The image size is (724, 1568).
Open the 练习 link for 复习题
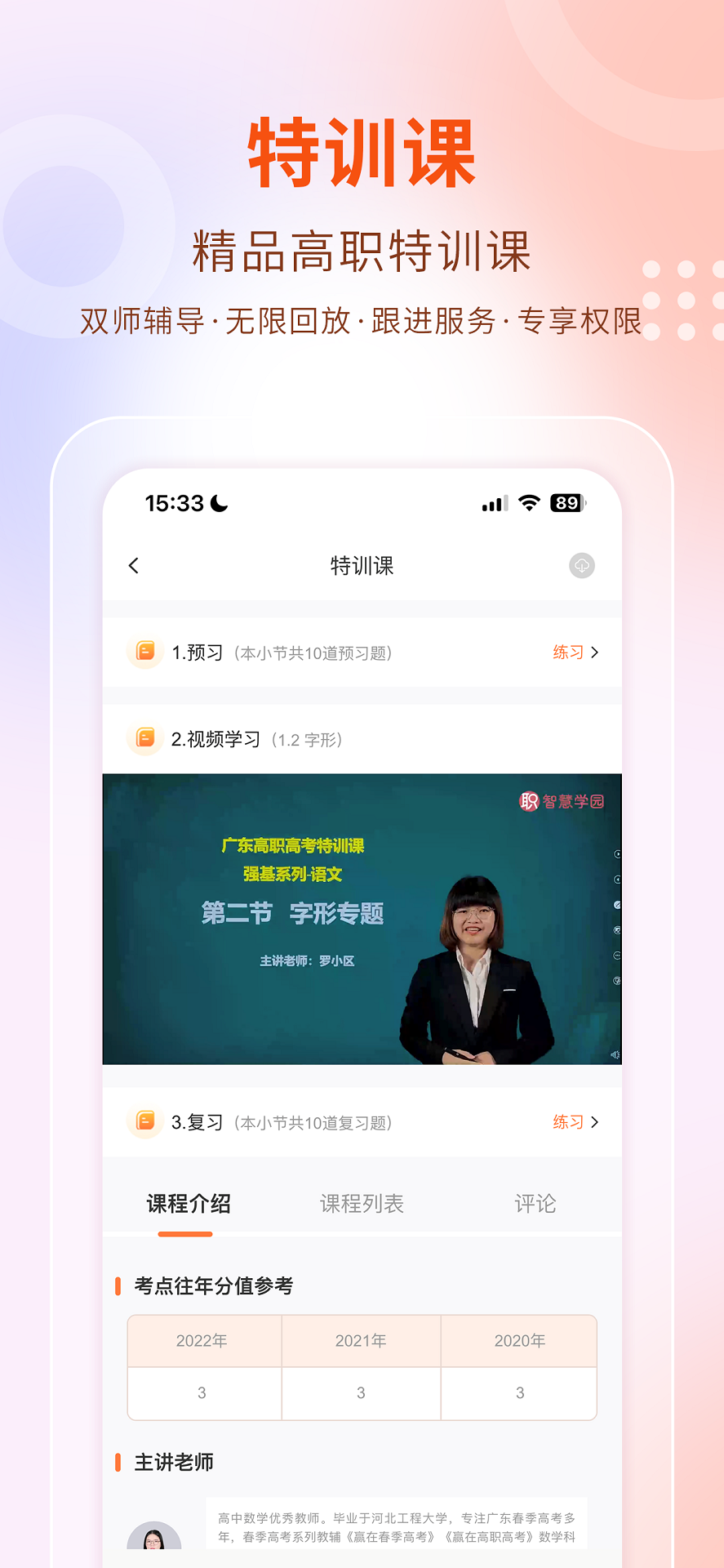[x=566, y=1121]
